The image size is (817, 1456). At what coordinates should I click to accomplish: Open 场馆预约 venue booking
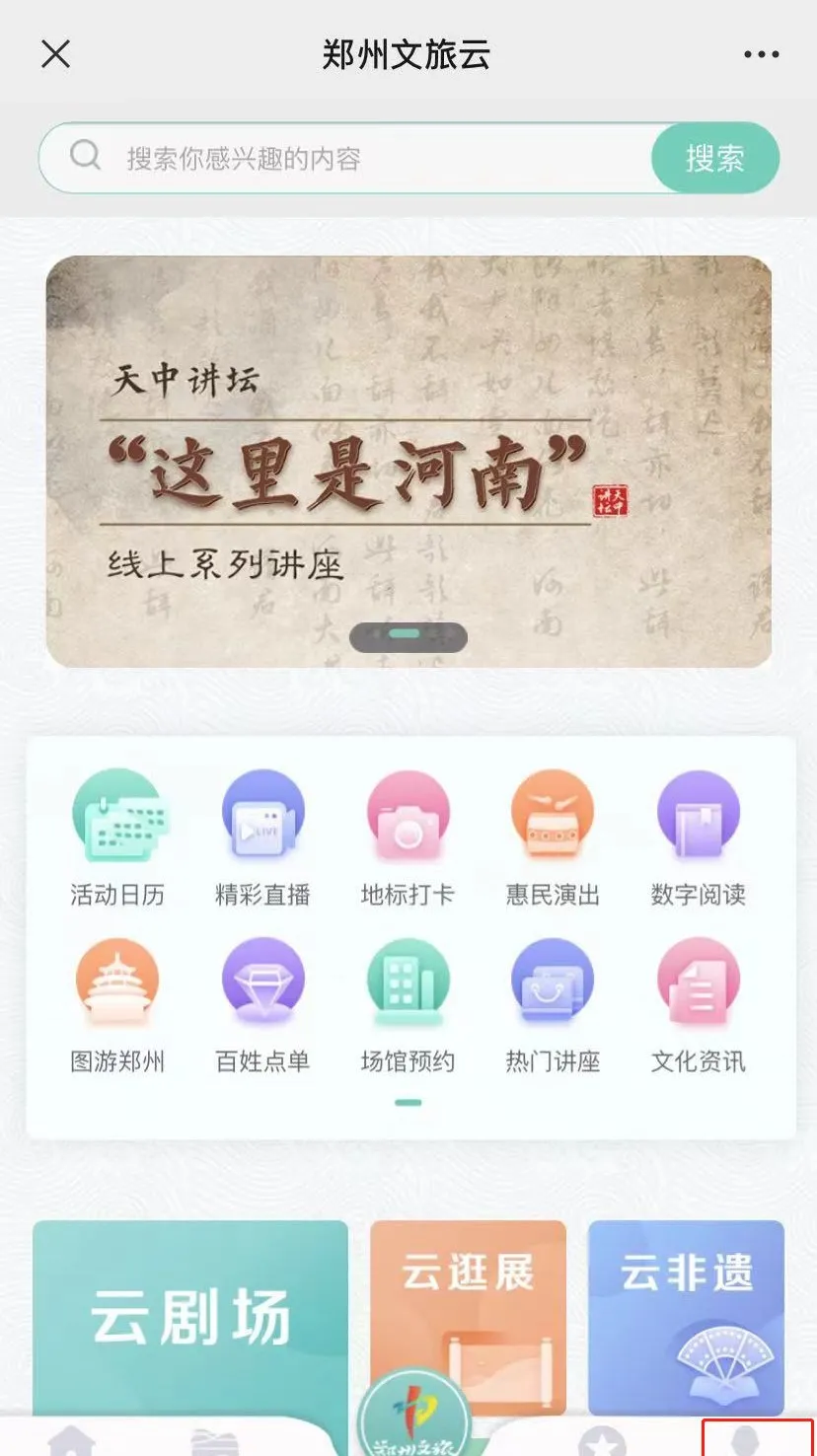coord(408,1004)
